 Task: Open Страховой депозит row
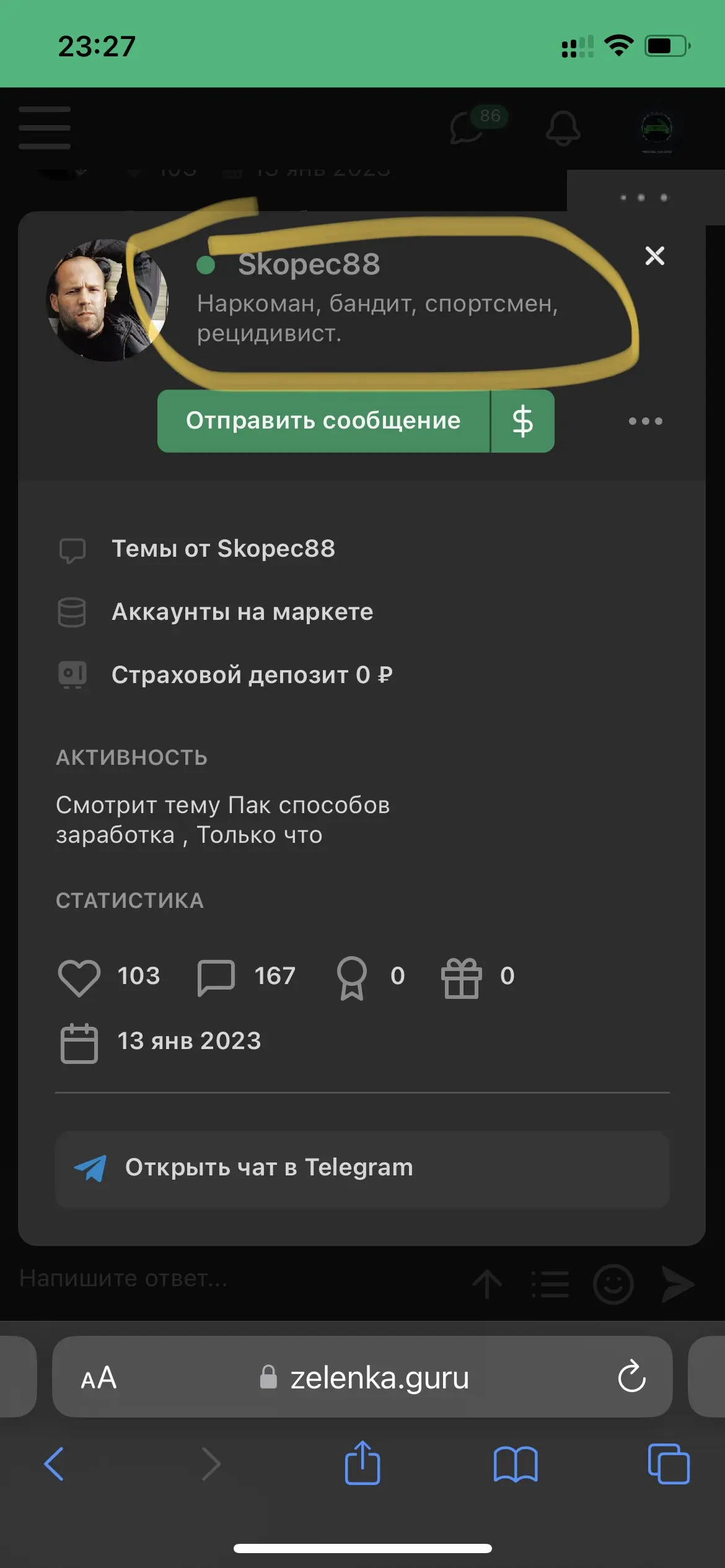252,674
